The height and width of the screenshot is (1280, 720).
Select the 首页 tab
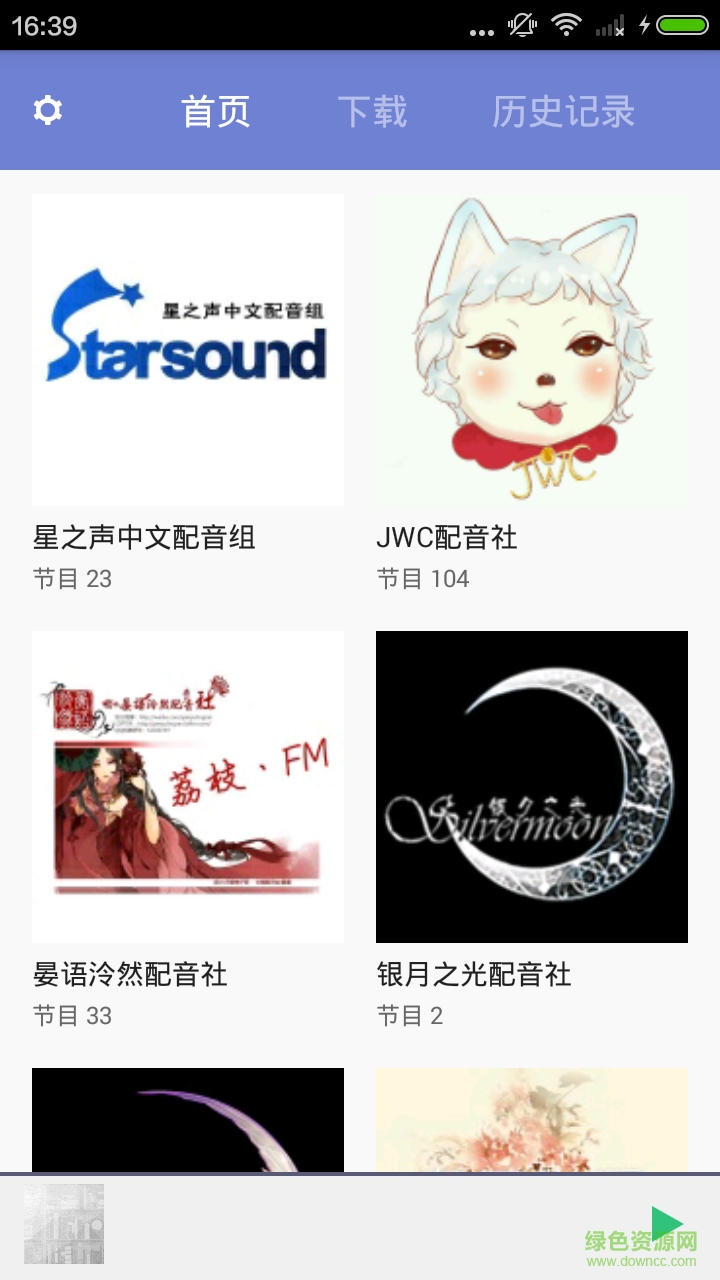click(215, 111)
